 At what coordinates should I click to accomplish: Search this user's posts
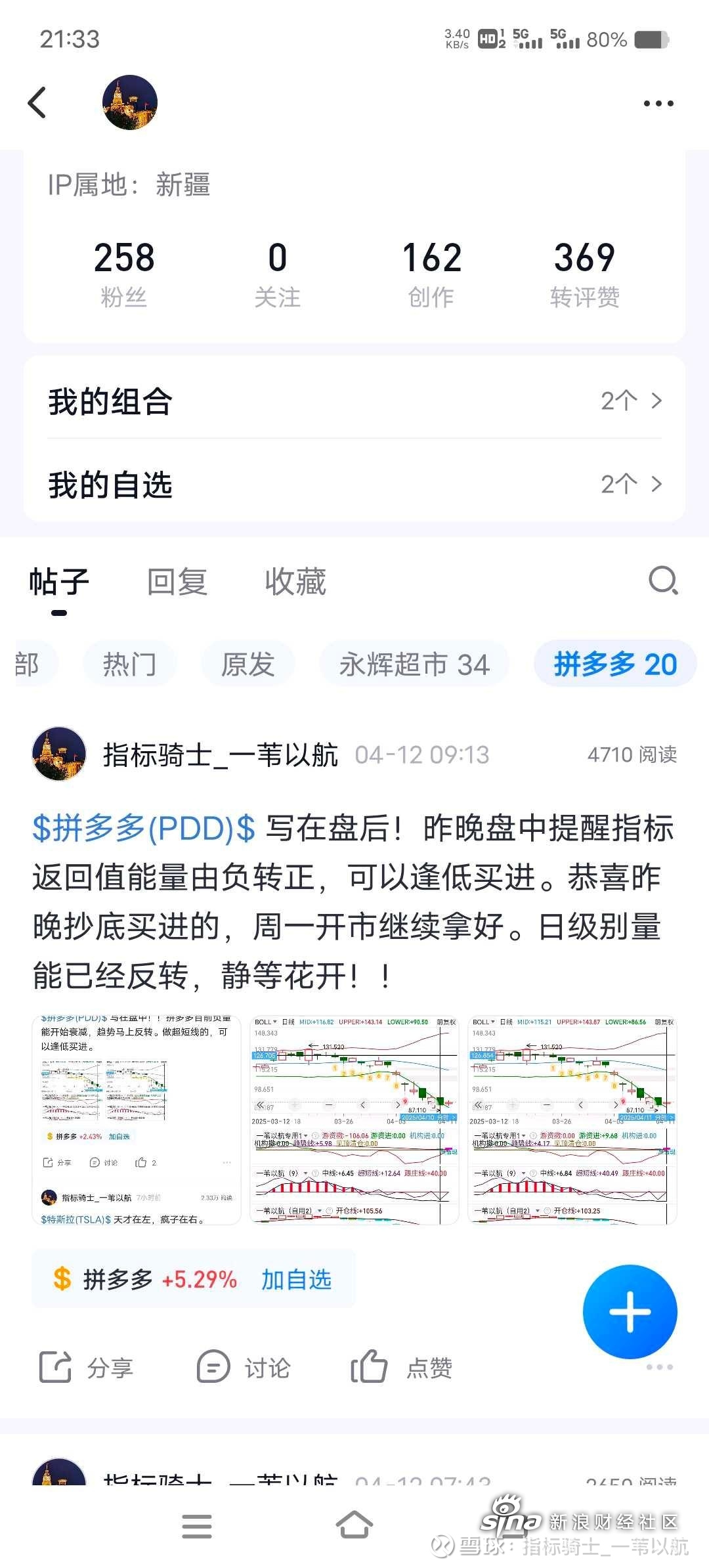tap(663, 581)
